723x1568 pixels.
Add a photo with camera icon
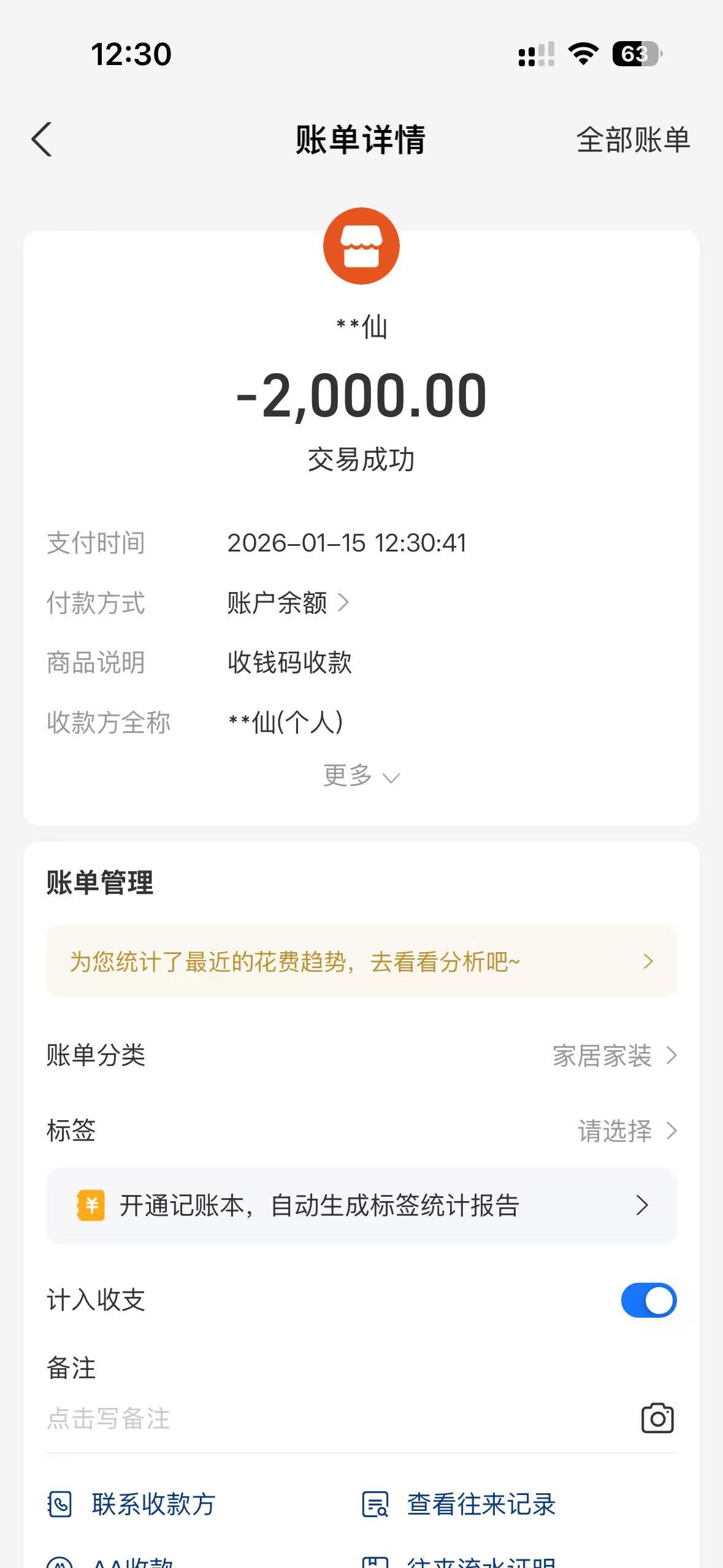(x=657, y=1418)
